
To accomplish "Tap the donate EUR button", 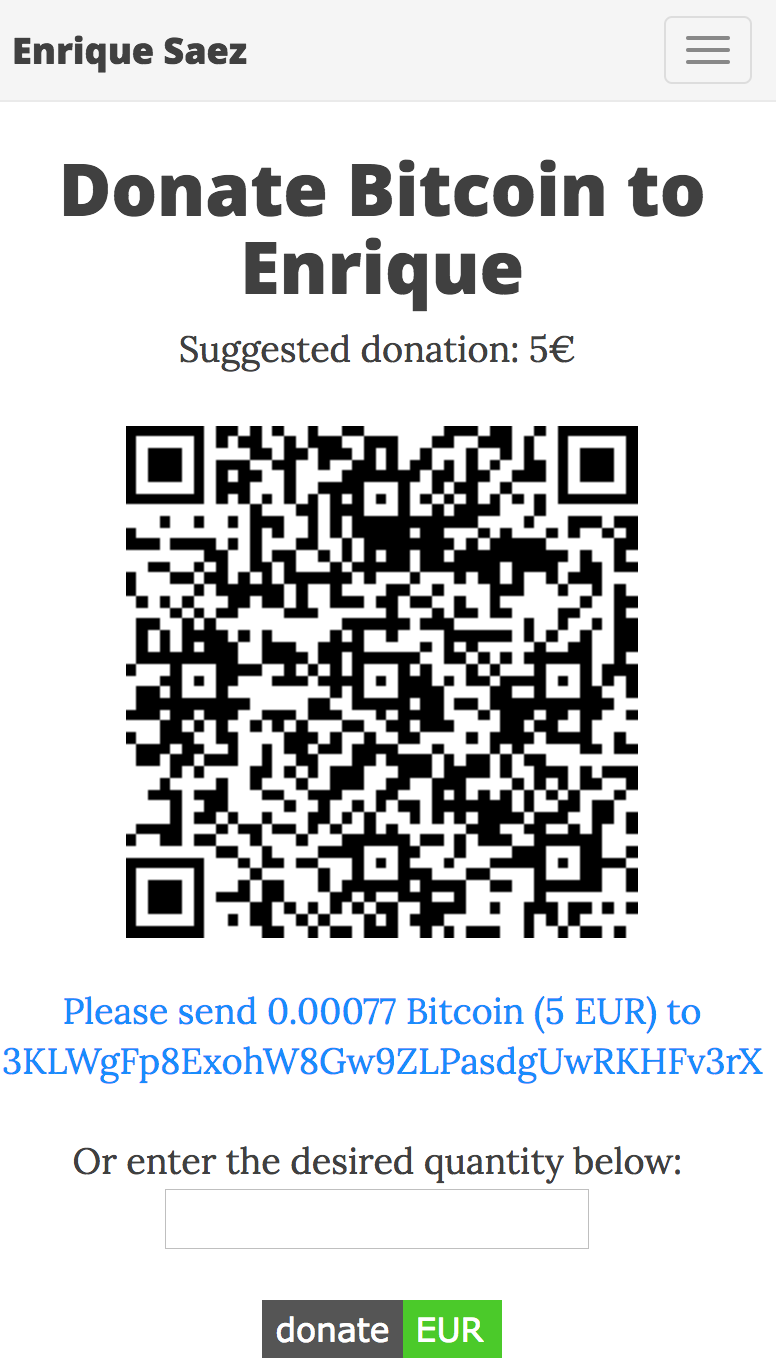I will coord(382,1329).
